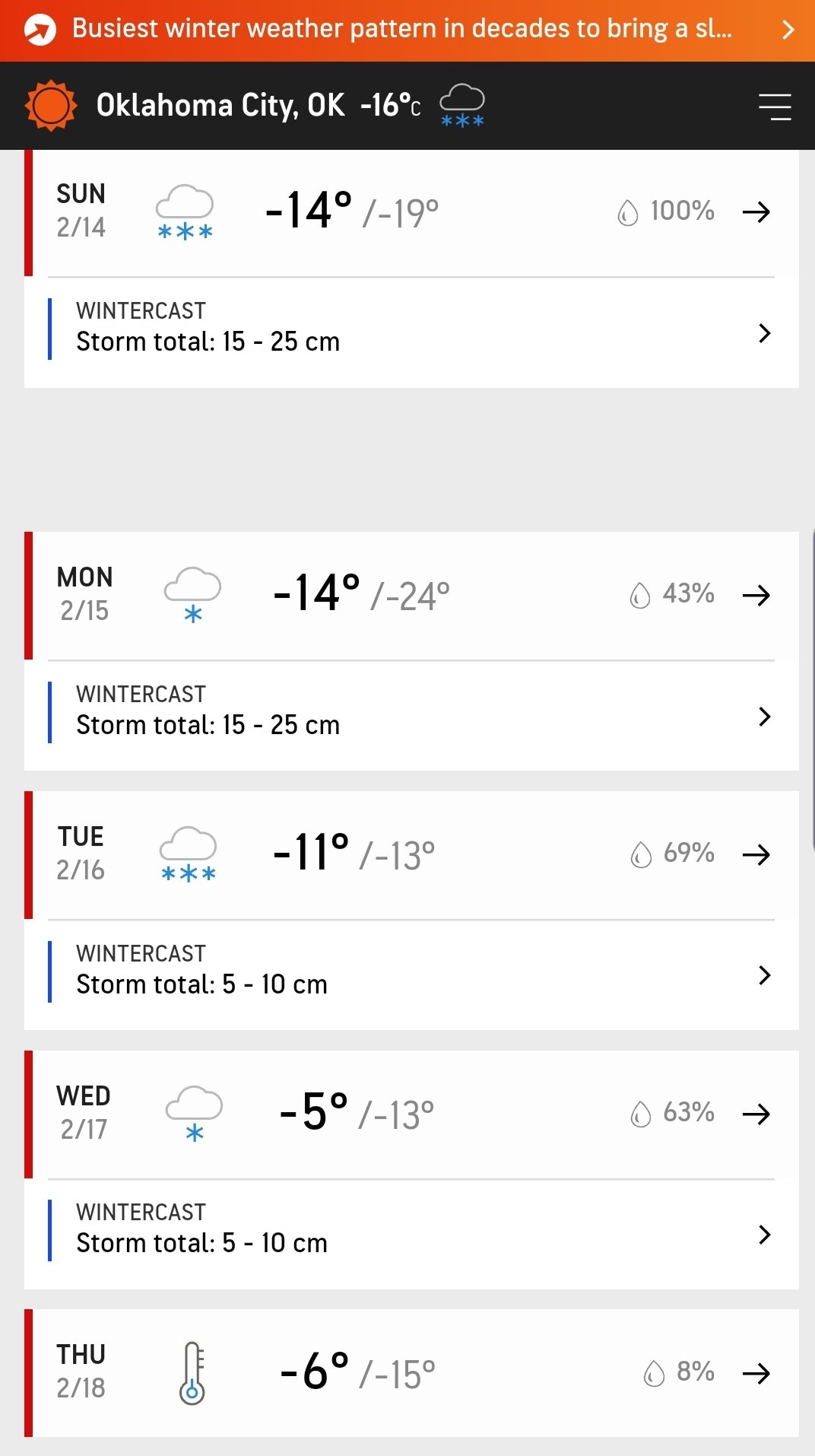Open the hamburger menu
This screenshot has height=1456, width=815.
[x=775, y=106]
